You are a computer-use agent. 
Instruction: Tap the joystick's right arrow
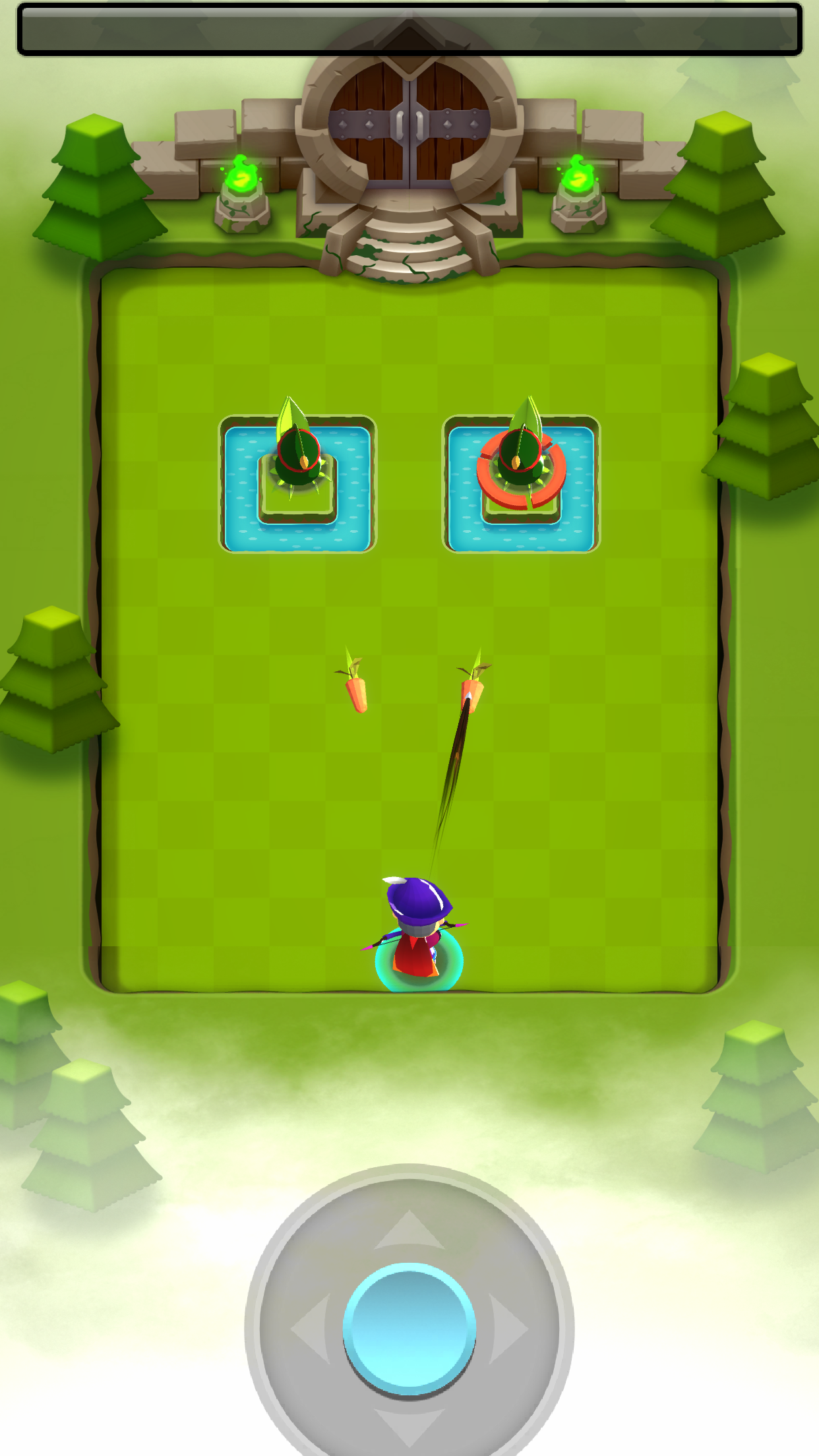(x=508, y=1329)
